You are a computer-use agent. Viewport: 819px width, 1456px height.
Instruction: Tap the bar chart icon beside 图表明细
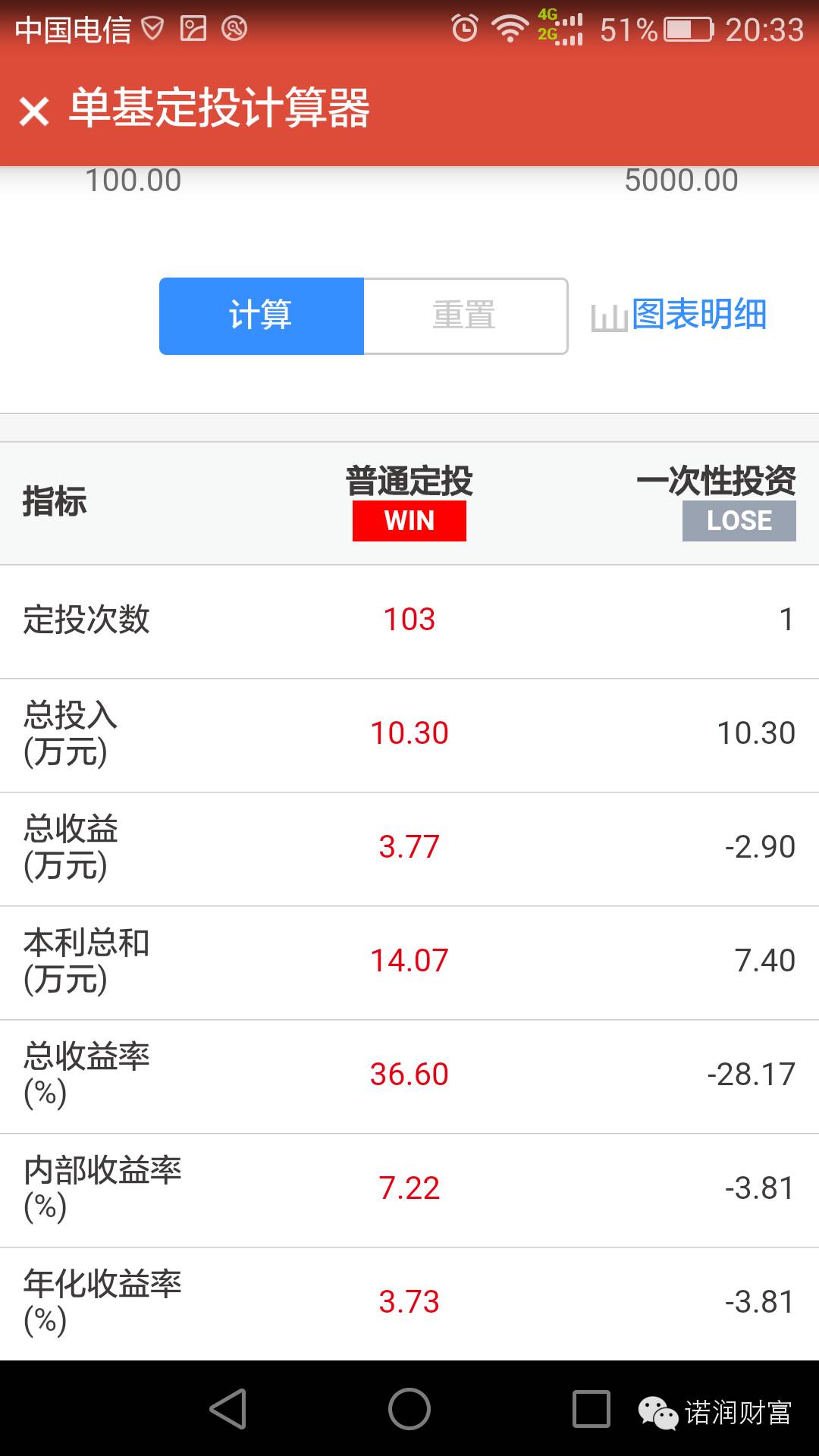(607, 316)
